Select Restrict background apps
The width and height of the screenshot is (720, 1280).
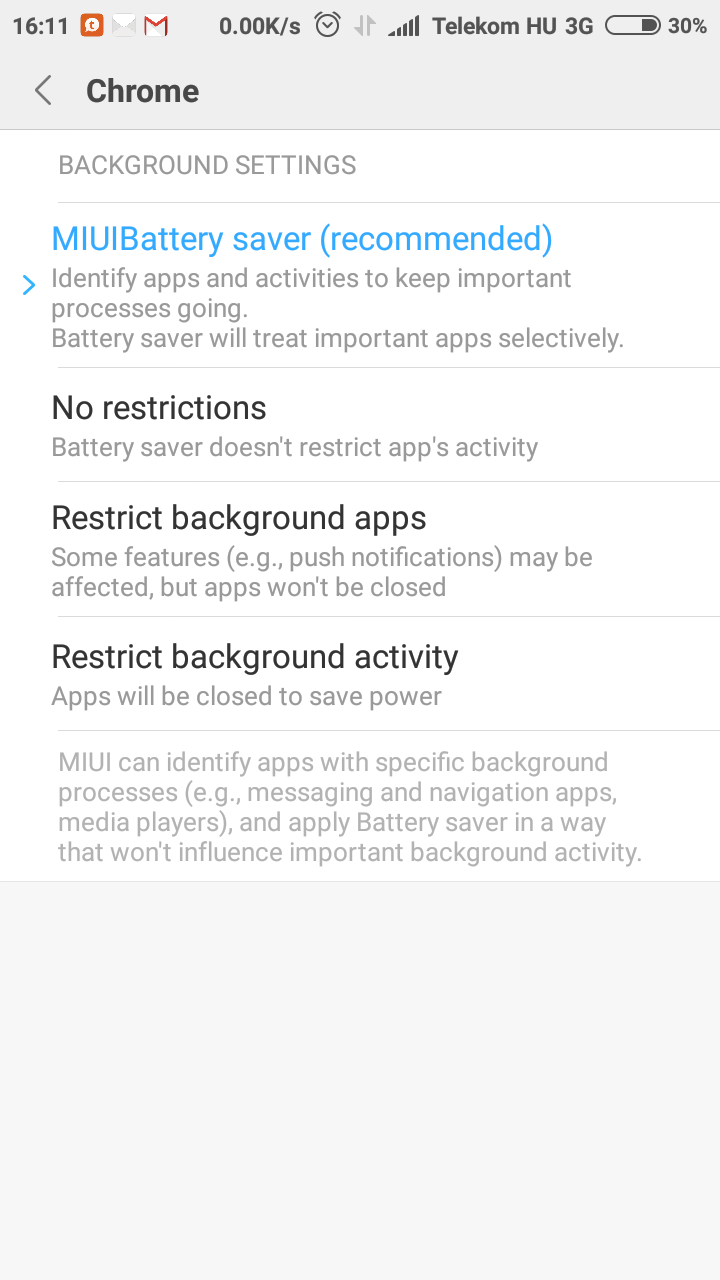coord(360,549)
